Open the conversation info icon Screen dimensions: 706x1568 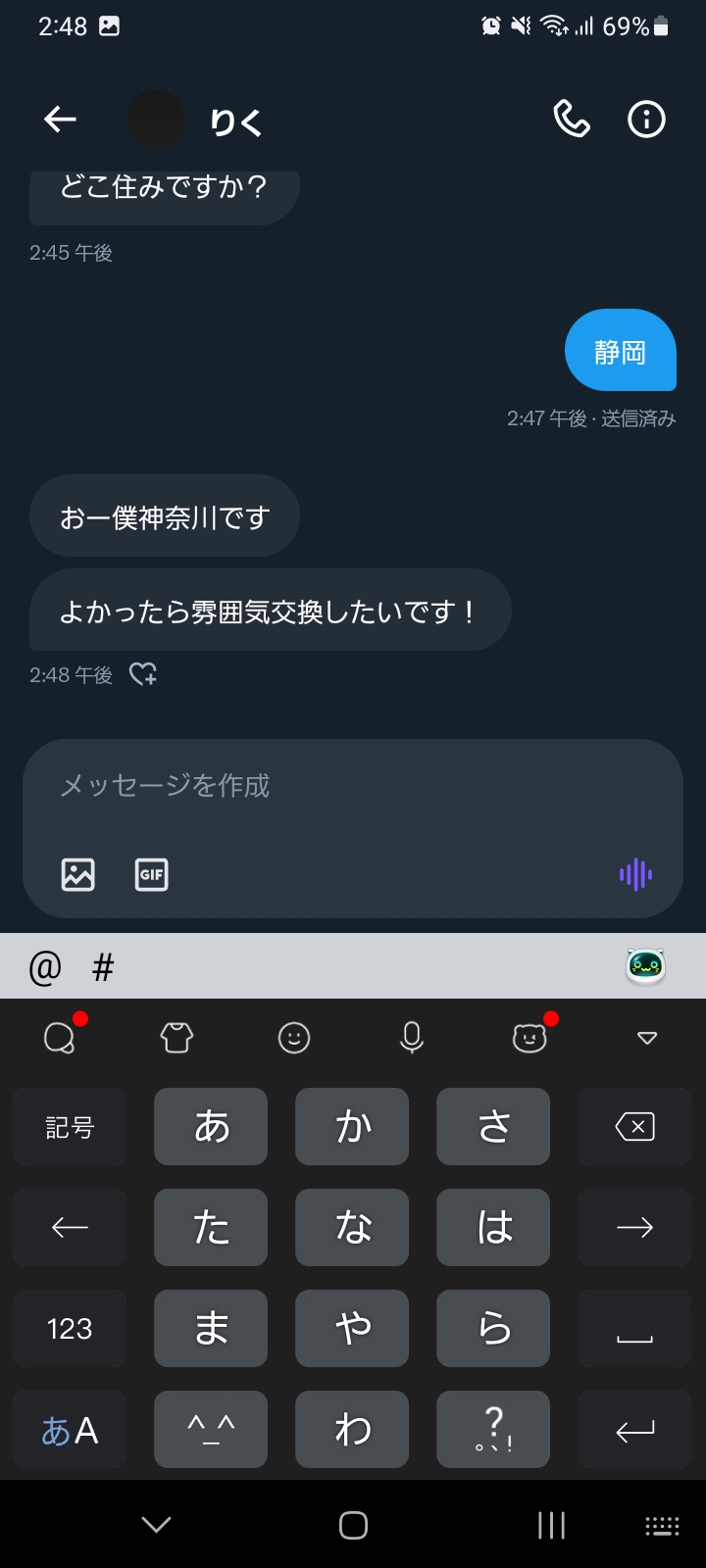pos(646,120)
